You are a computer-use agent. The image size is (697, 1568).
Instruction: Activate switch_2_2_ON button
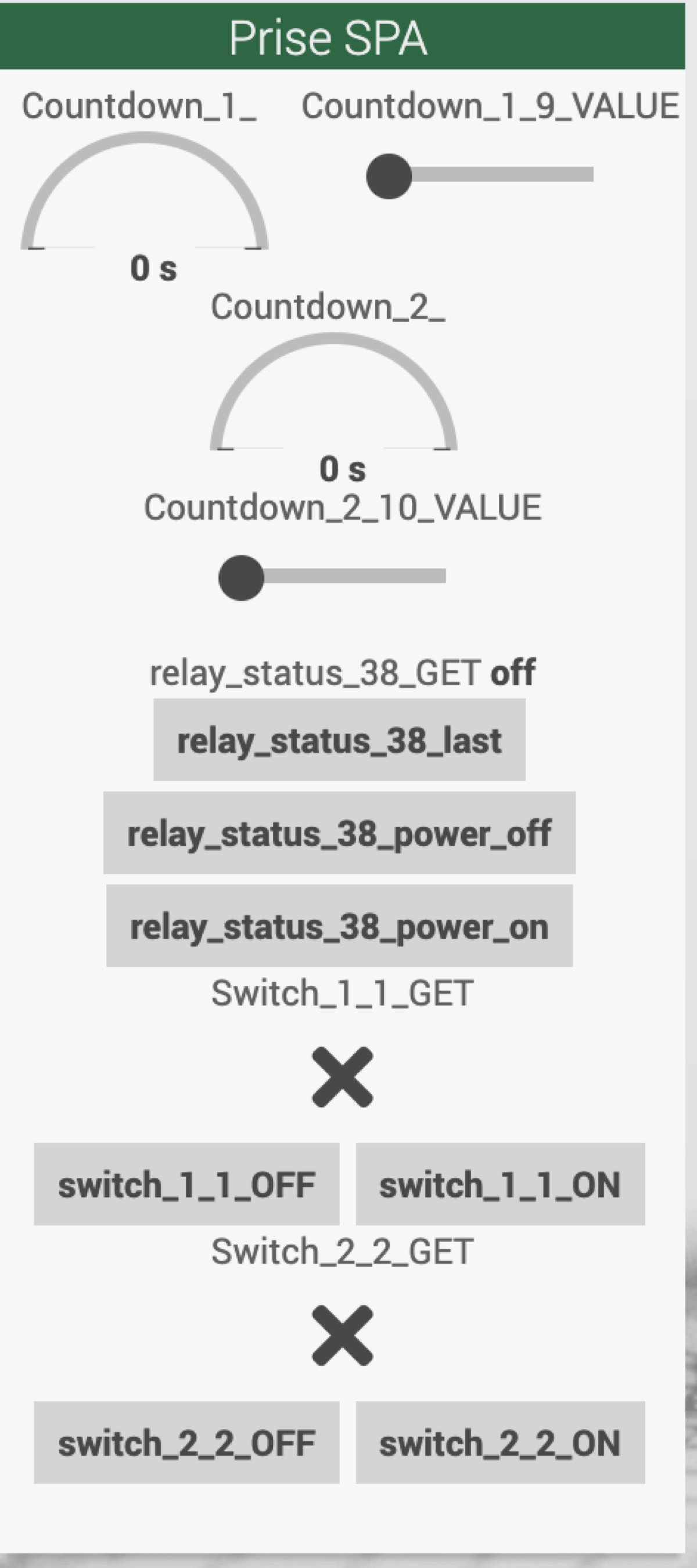pyautogui.click(x=500, y=1442)
